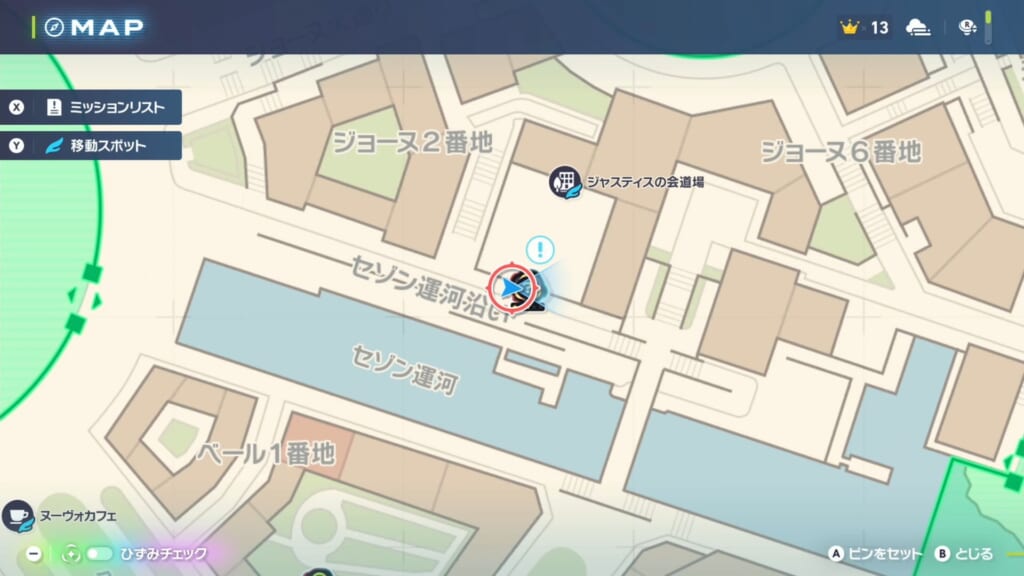
Task: Toggle the ひずみチェック switch
Action: [99, 553]
